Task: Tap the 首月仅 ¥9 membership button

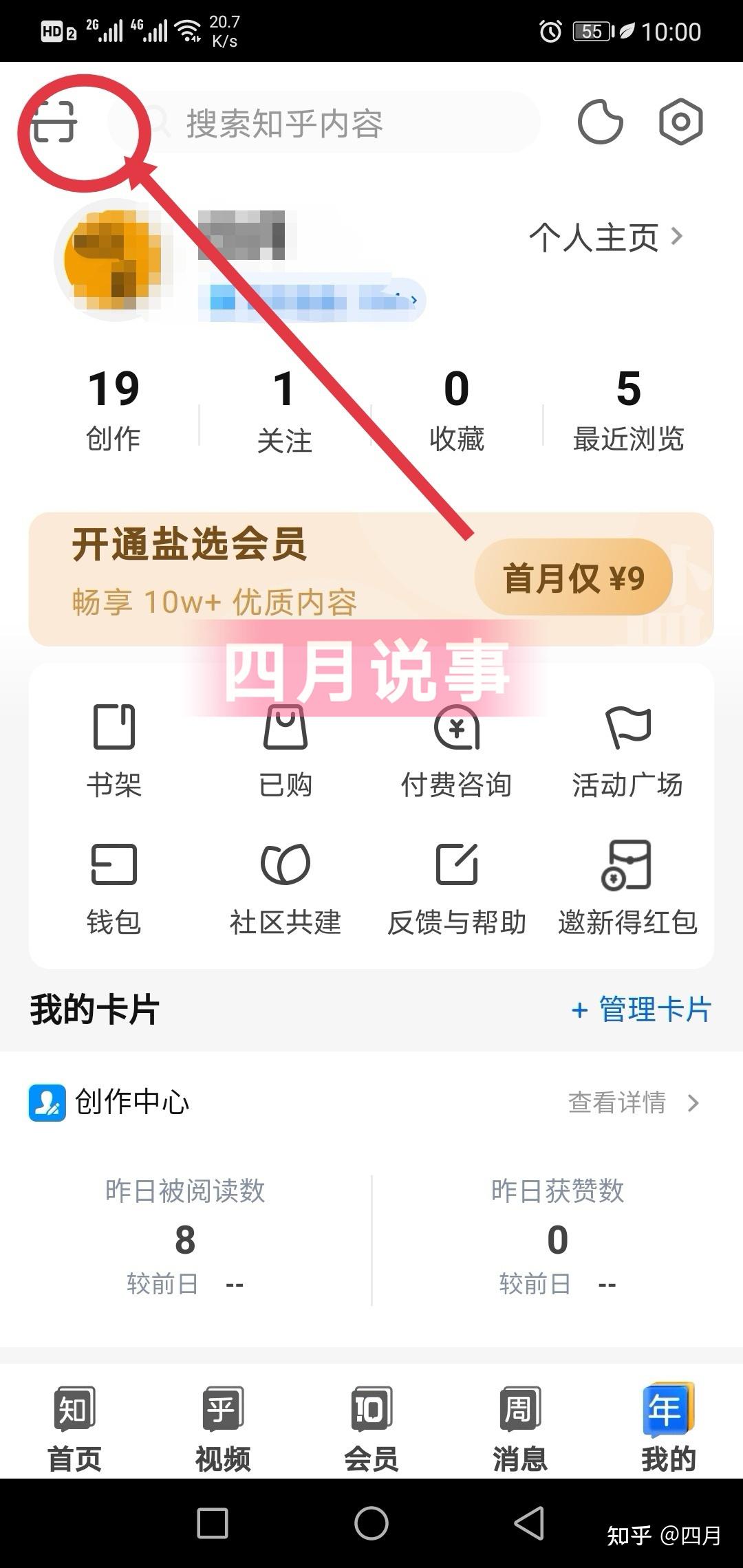Action: tap(573, 578)
